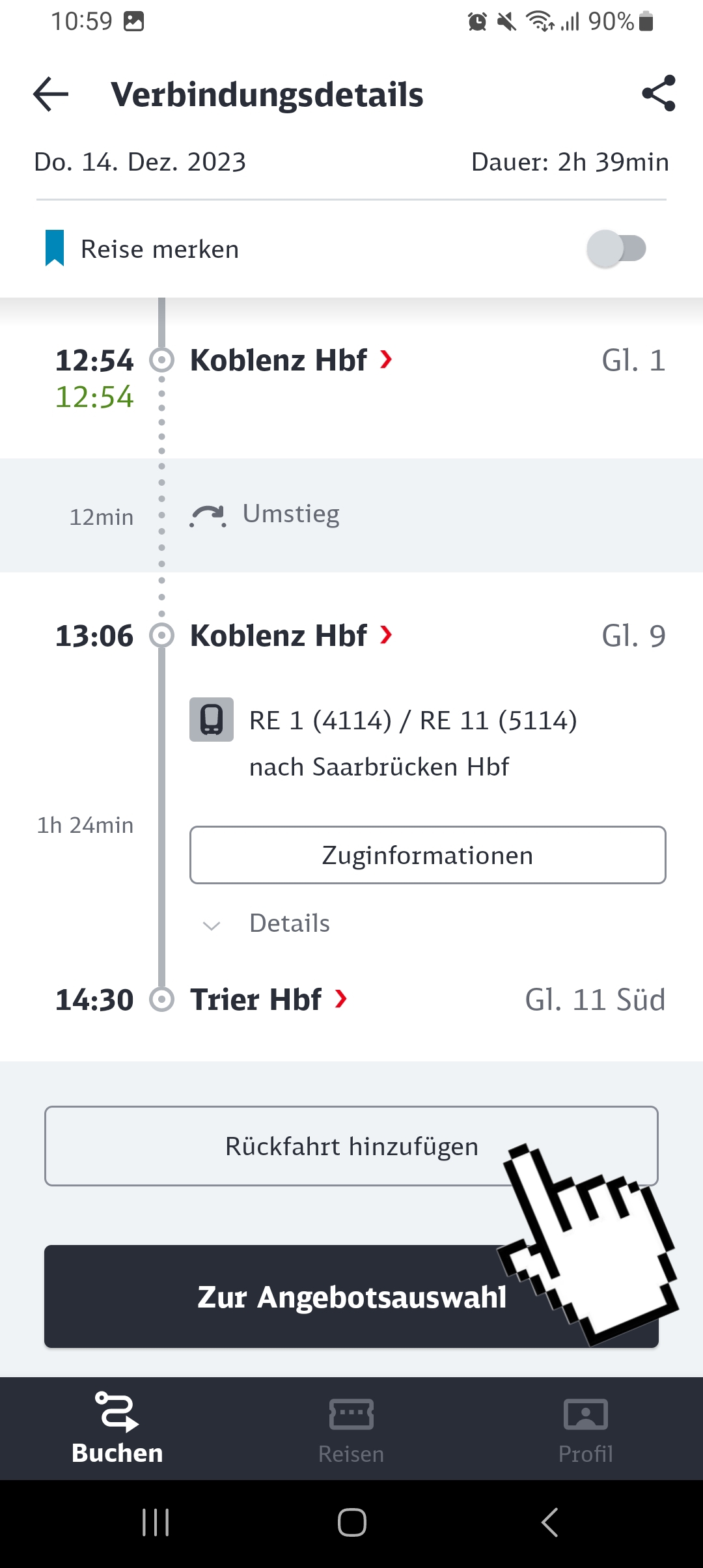Open recent apps from navigation bar
Image resolution: width=703 pixels, height=1568 pixels.
click(156, 1522)
